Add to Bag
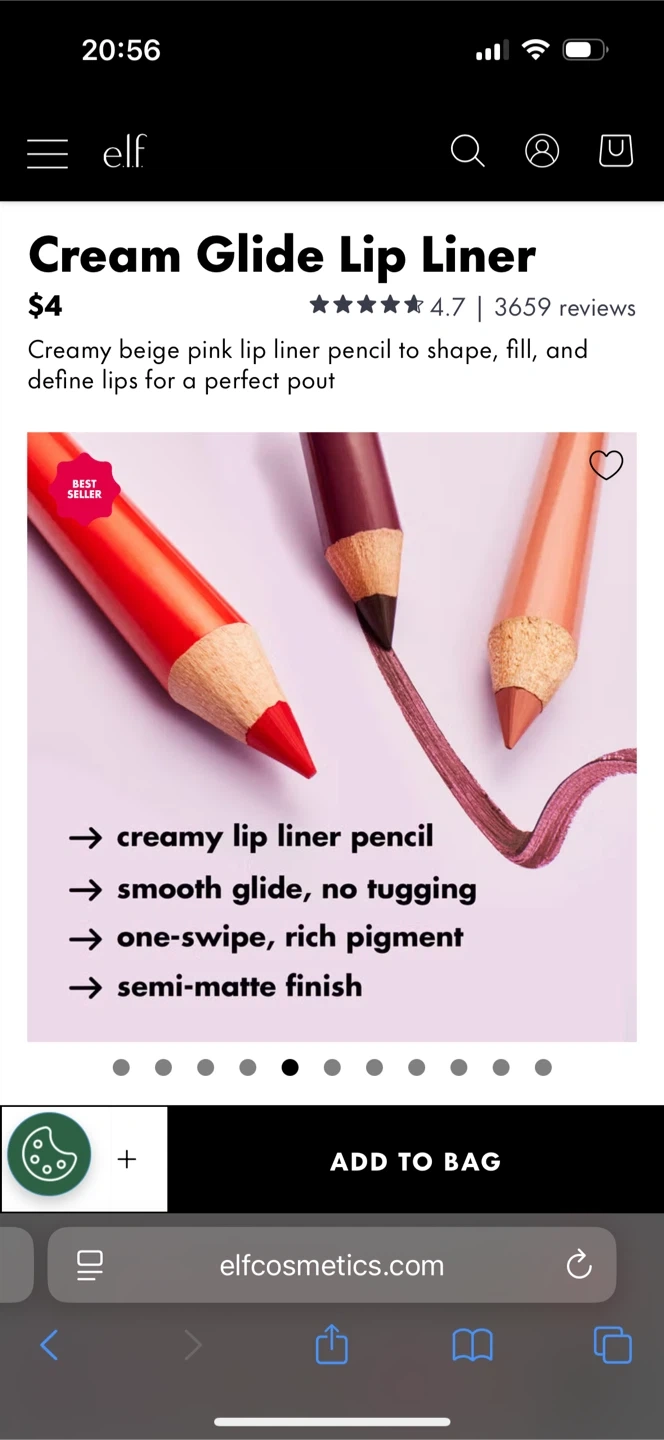664x1440 pixels. pyautogui.click(x=416, y=1161)
